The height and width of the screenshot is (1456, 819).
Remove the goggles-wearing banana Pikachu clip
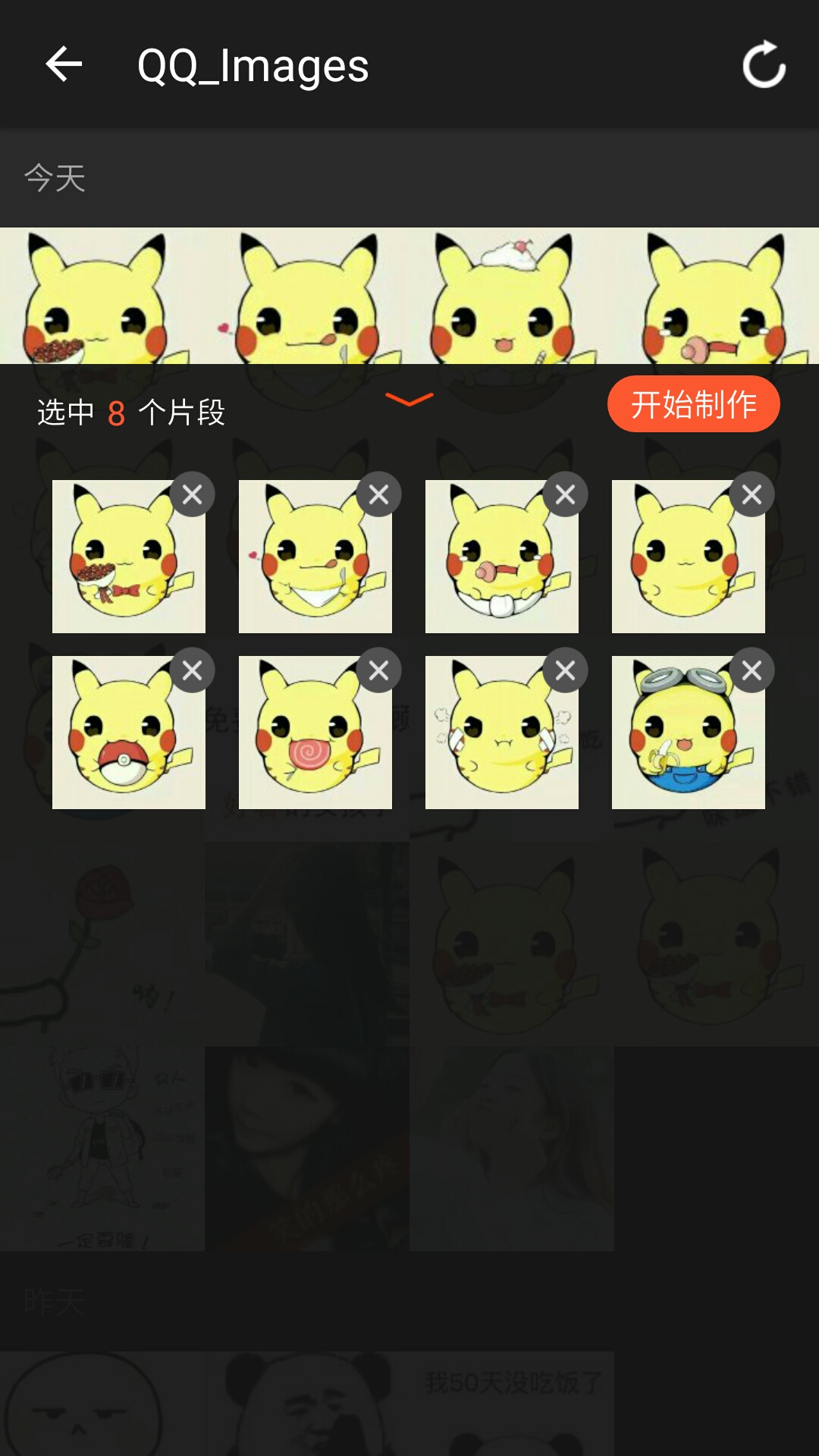(x=751, y=670)
